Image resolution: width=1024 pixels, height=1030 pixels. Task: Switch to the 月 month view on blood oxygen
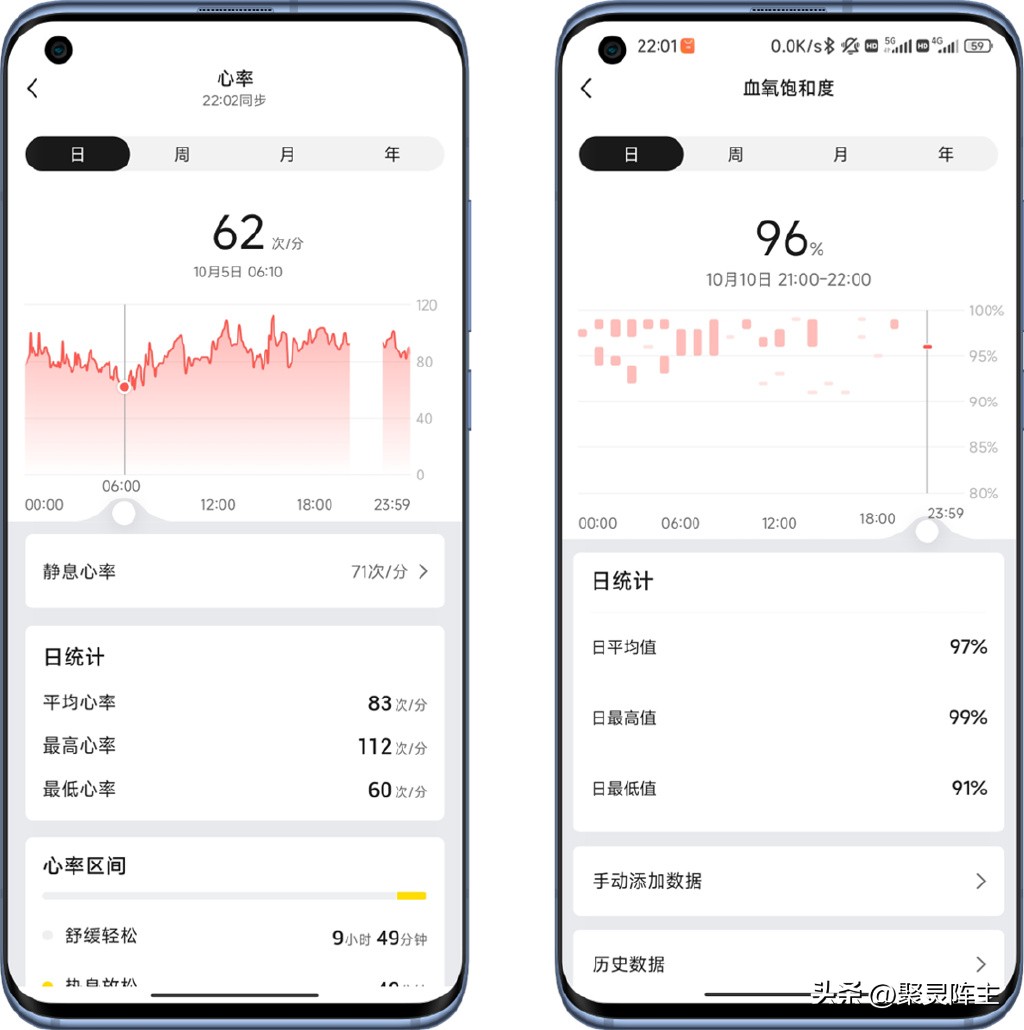tap(840, 154)
